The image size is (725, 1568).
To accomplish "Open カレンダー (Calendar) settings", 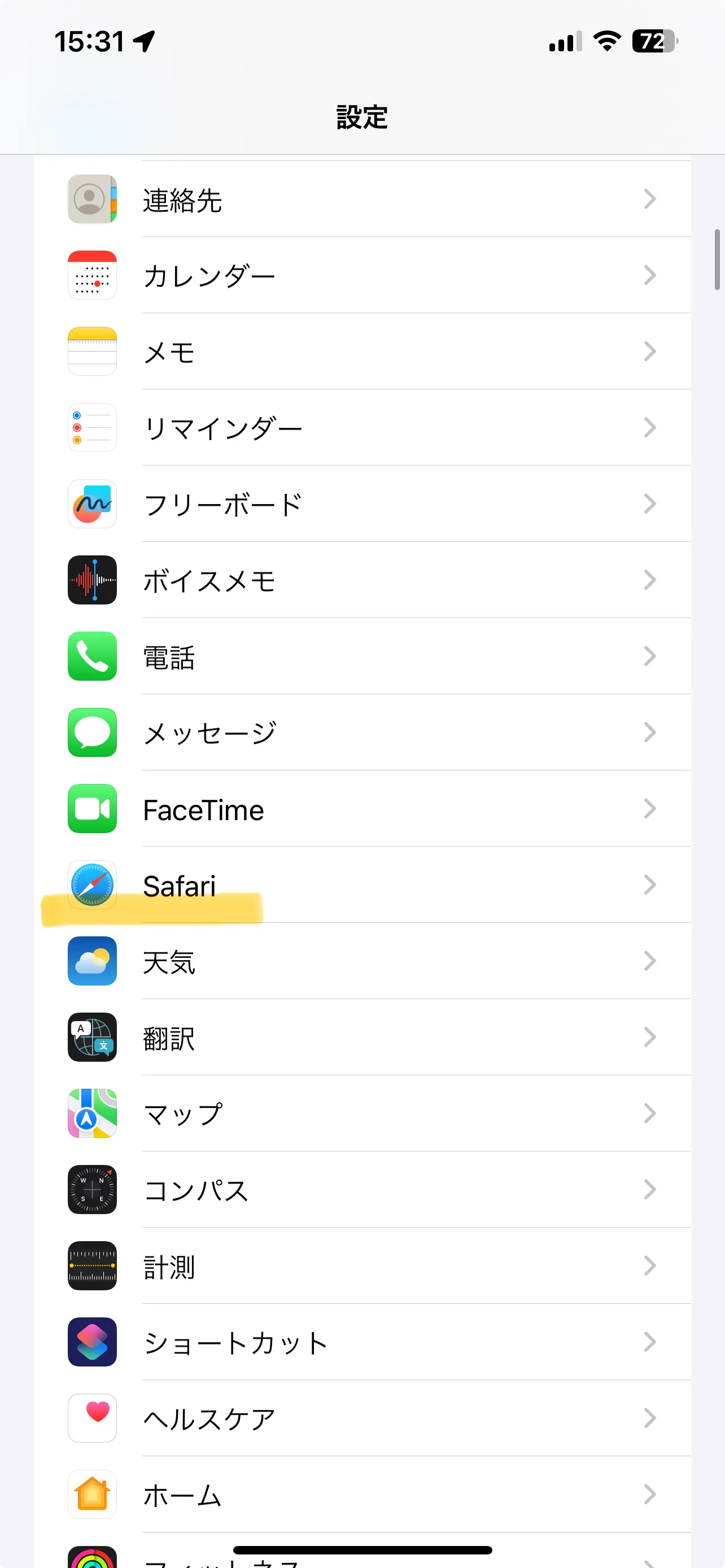I will [x=362, y=275].
